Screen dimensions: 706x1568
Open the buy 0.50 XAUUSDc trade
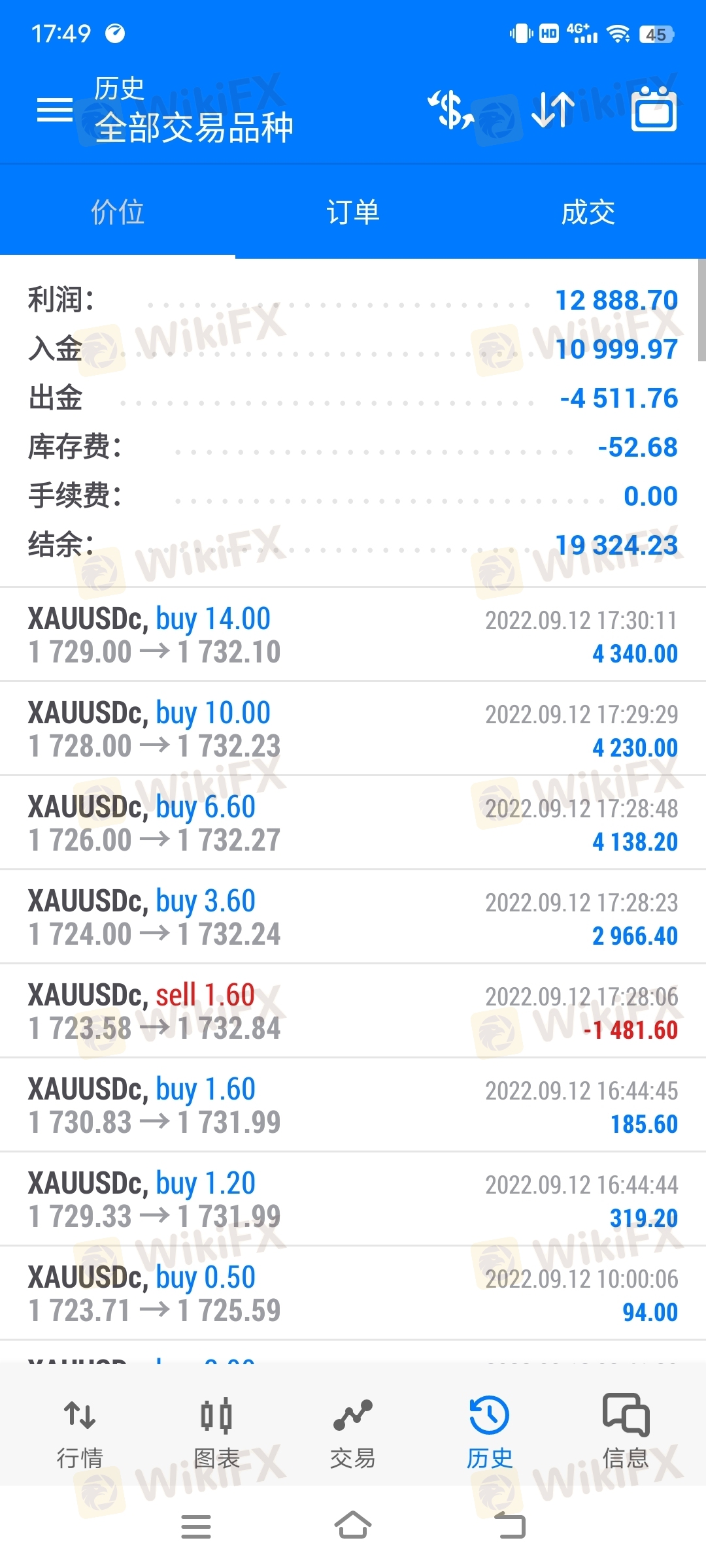coord(353,1294)
